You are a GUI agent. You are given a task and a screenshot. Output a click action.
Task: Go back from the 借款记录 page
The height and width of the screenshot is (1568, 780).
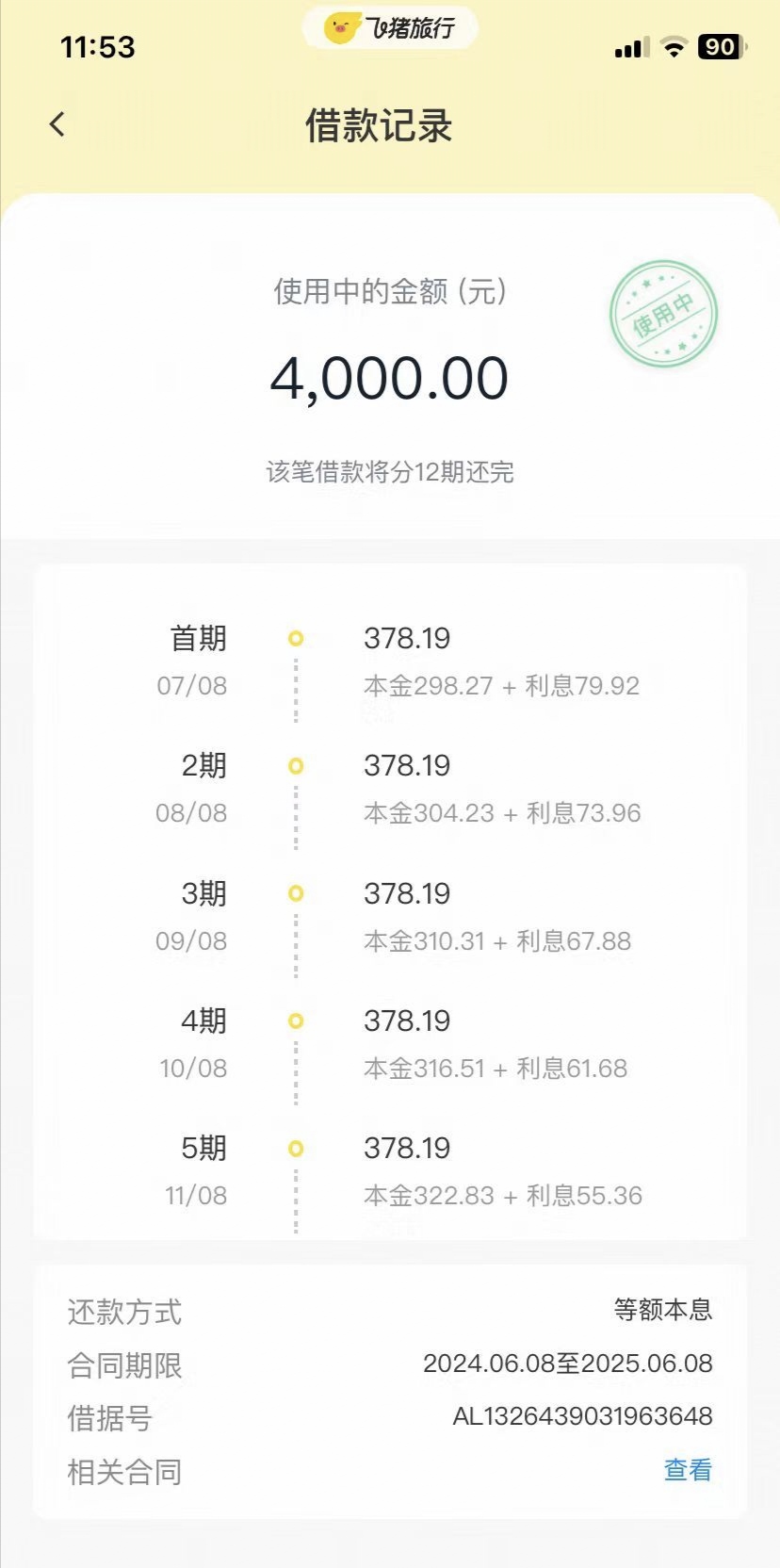click(x=57, y=124)
